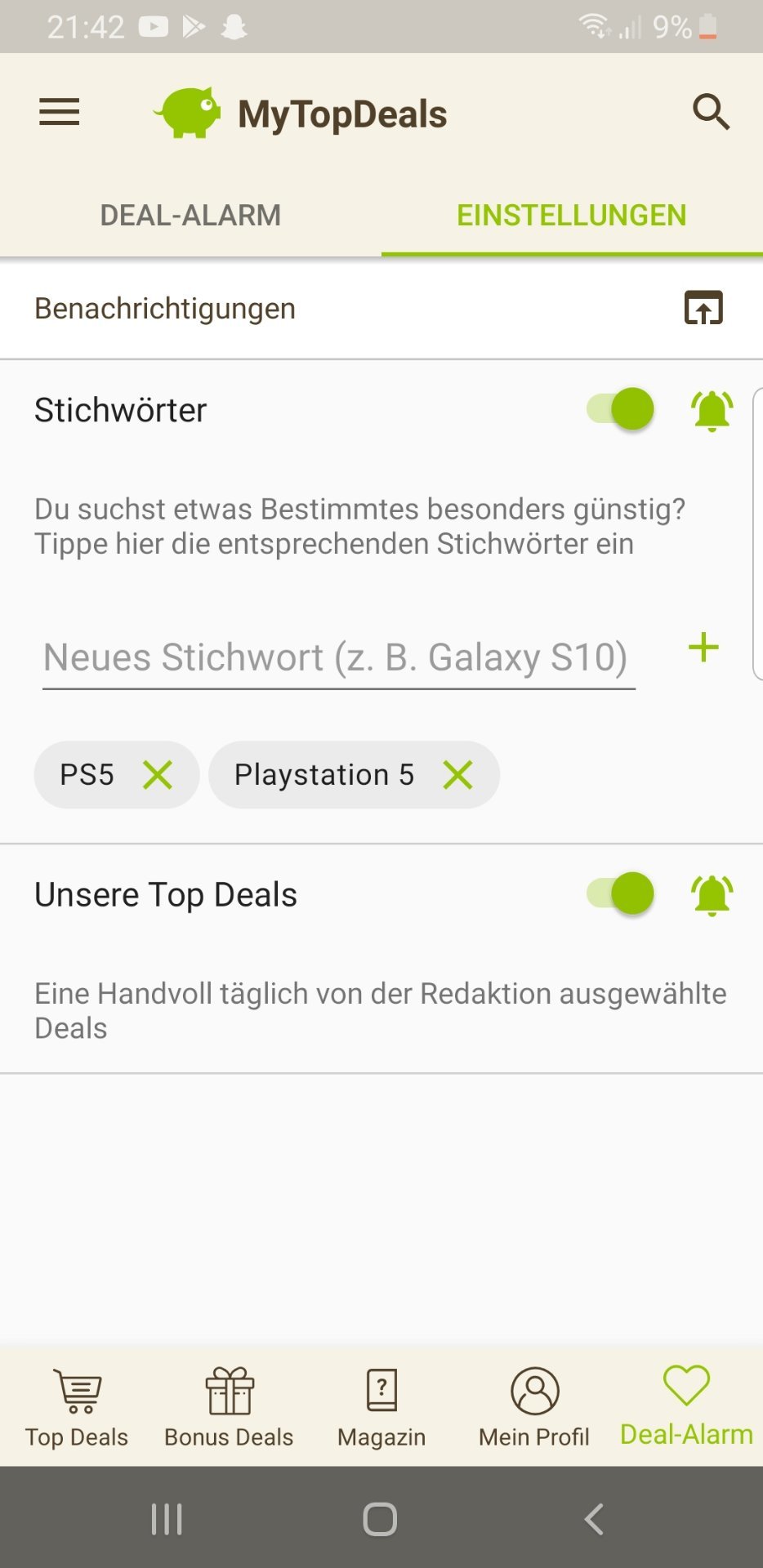763x1568 pixels.
Task: Select the Deal-Alarm bottom tab
Action: point(686,1406)
